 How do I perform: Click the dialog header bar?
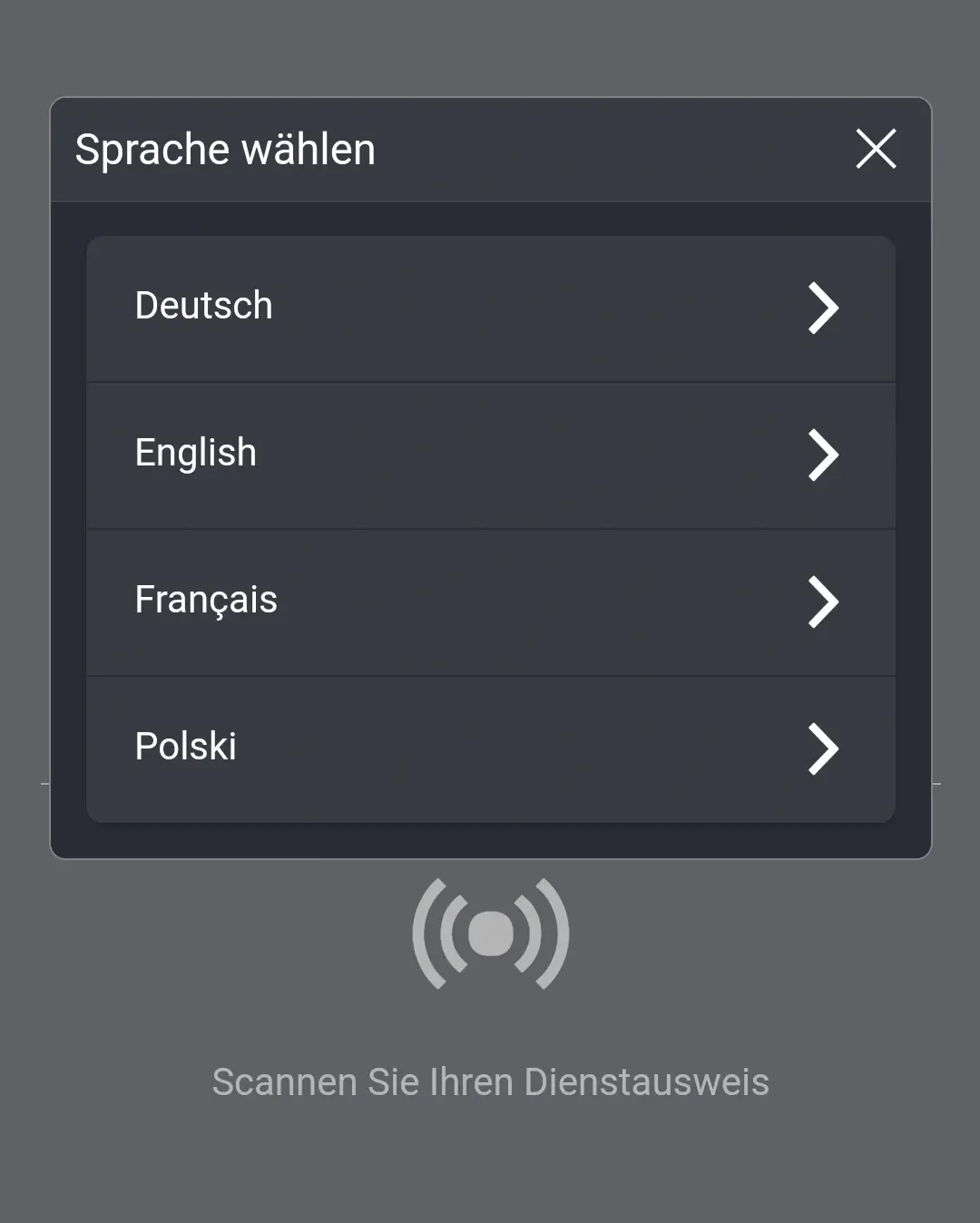click(x=490, y=150)
